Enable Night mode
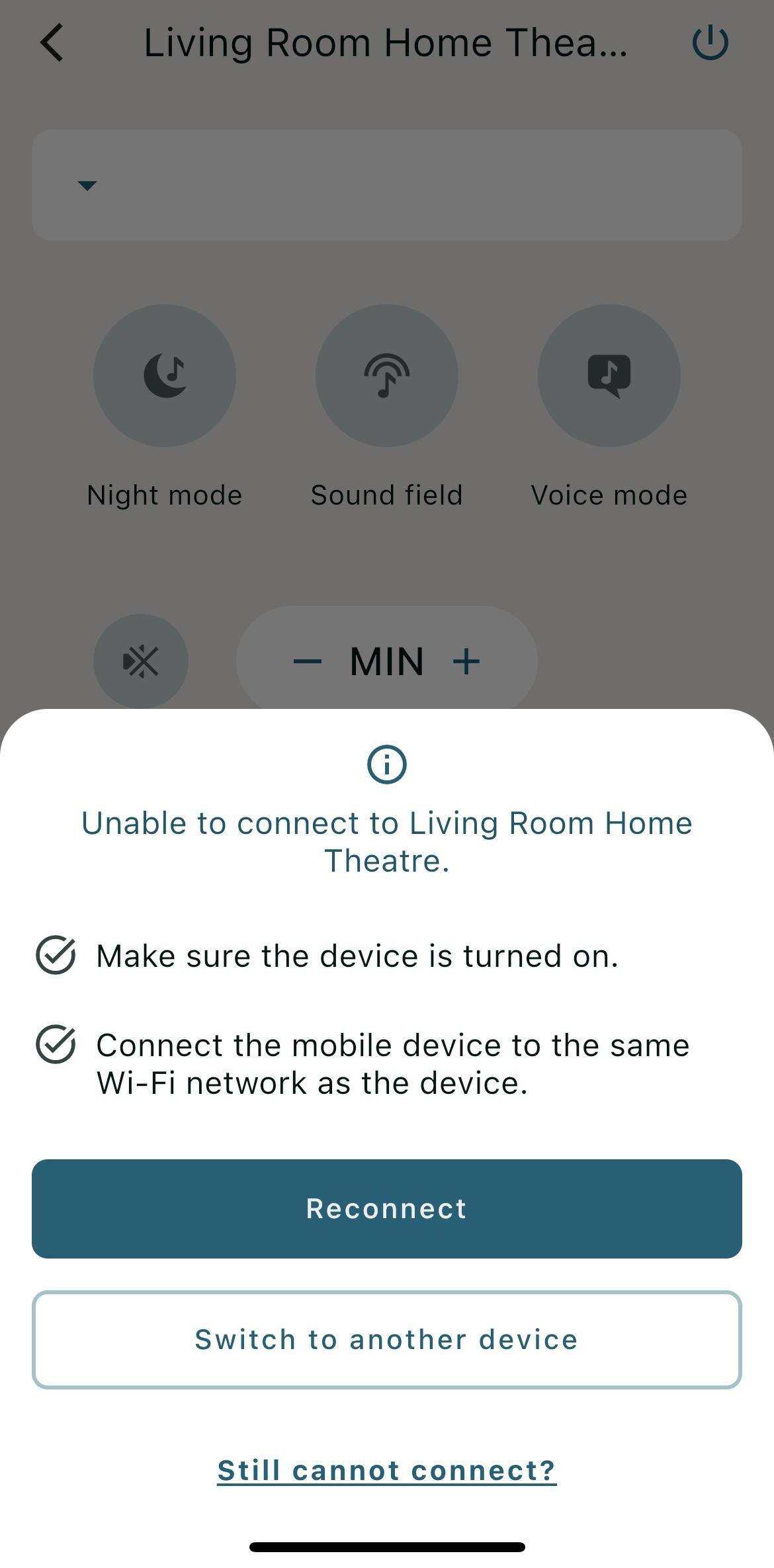The height and width of the screenshot is (1568, 774). 165,376
